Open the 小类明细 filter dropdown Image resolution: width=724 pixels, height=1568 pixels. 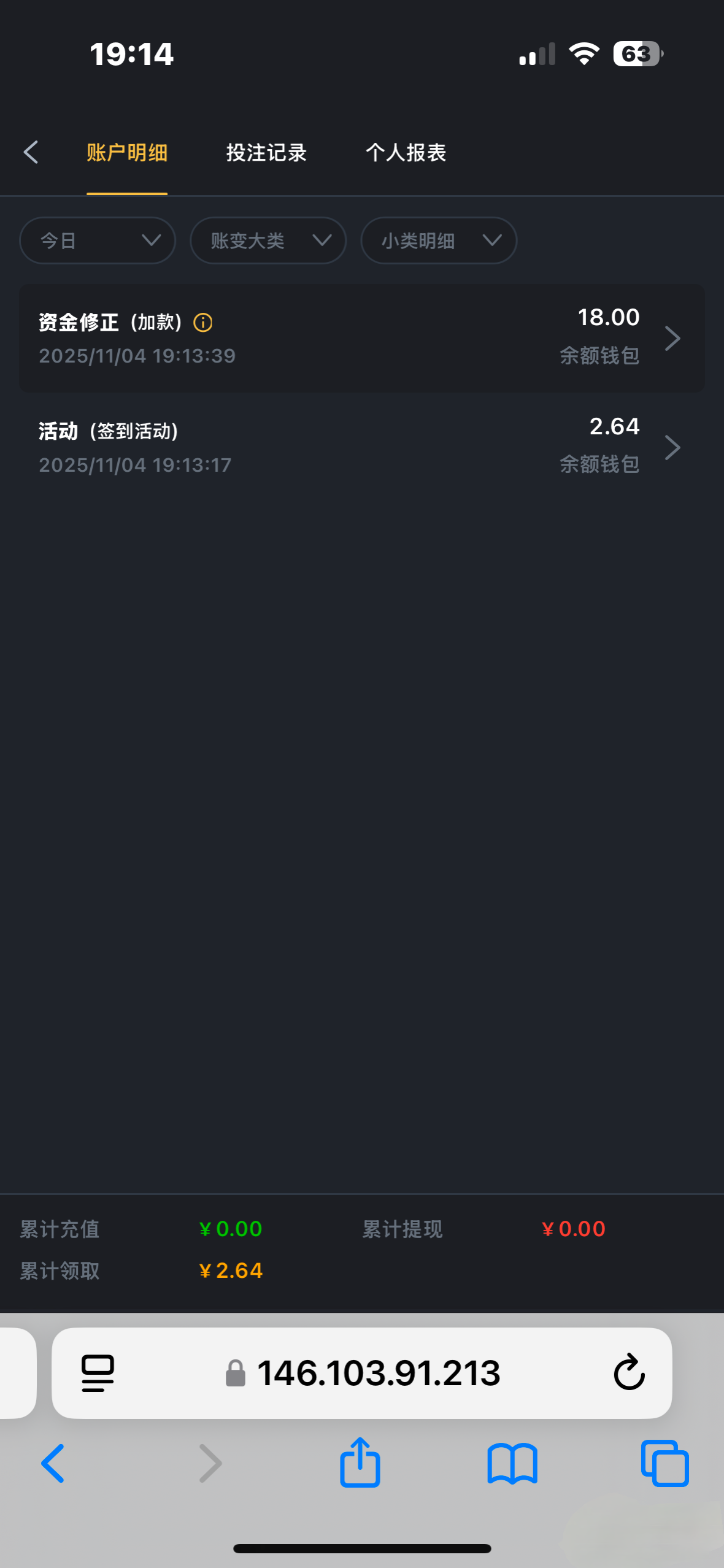pyautogui.click(x=439, y=240)
